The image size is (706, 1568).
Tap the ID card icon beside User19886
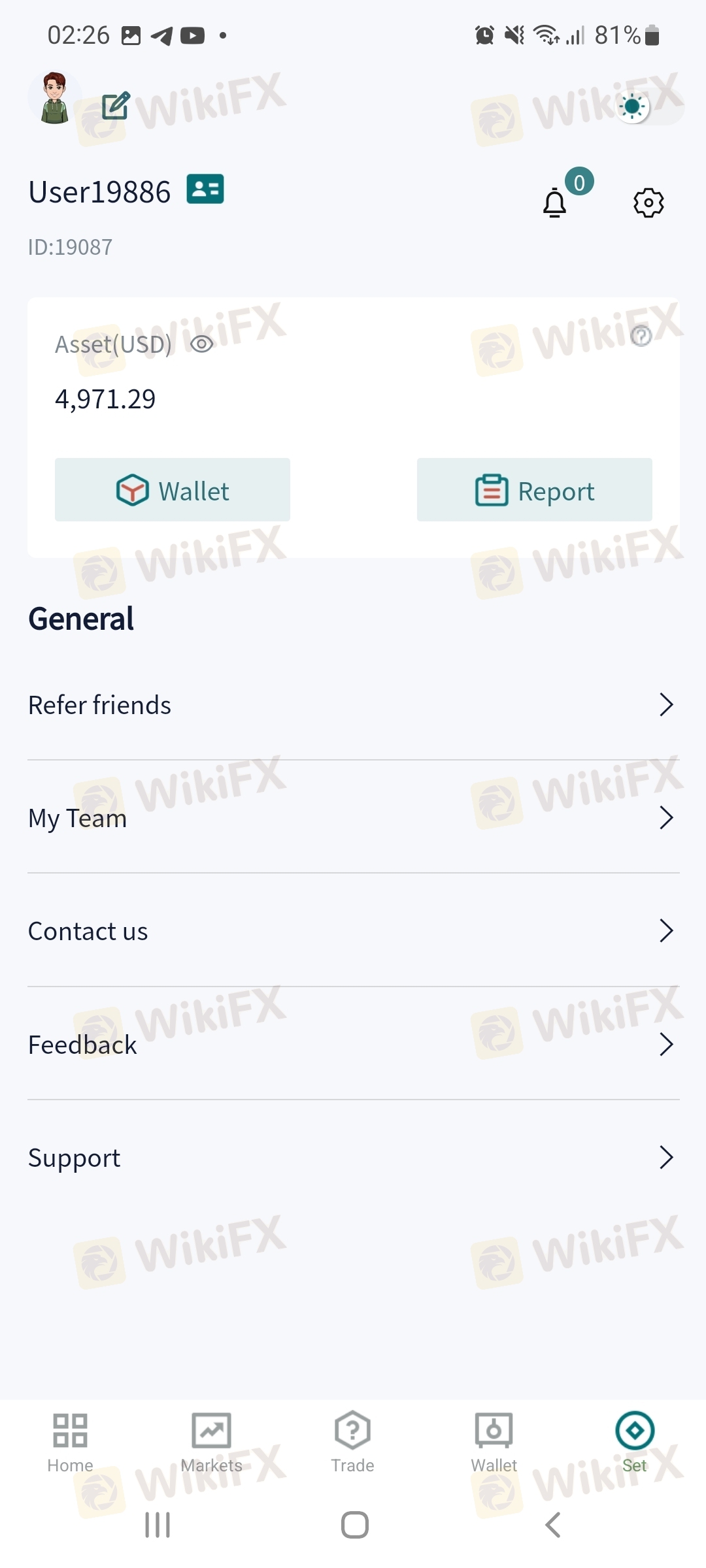(205, 189)
